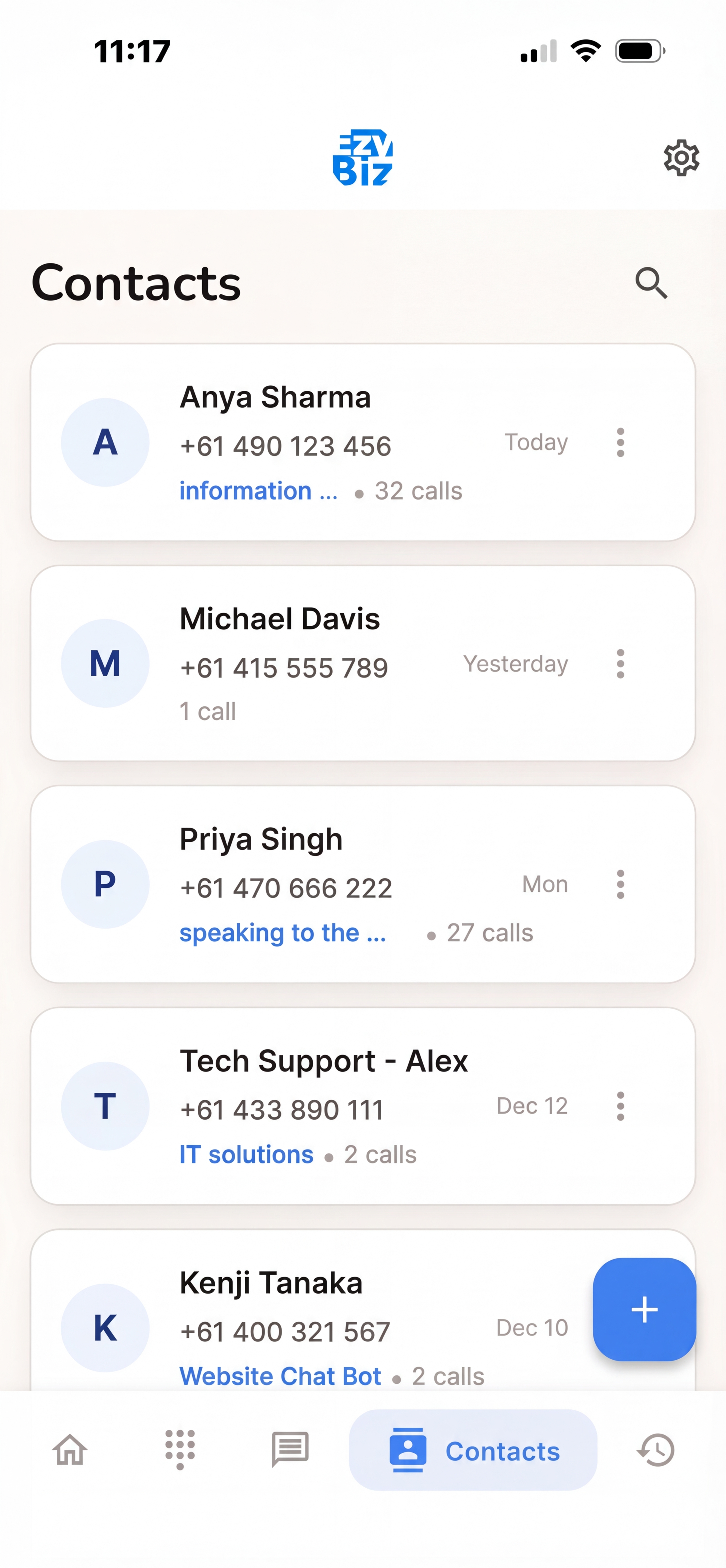The width and height of the screenshot is (726, 1568).
Task: Open Anya Sharma's three-dot options menu
Action: tap(621, 443)
